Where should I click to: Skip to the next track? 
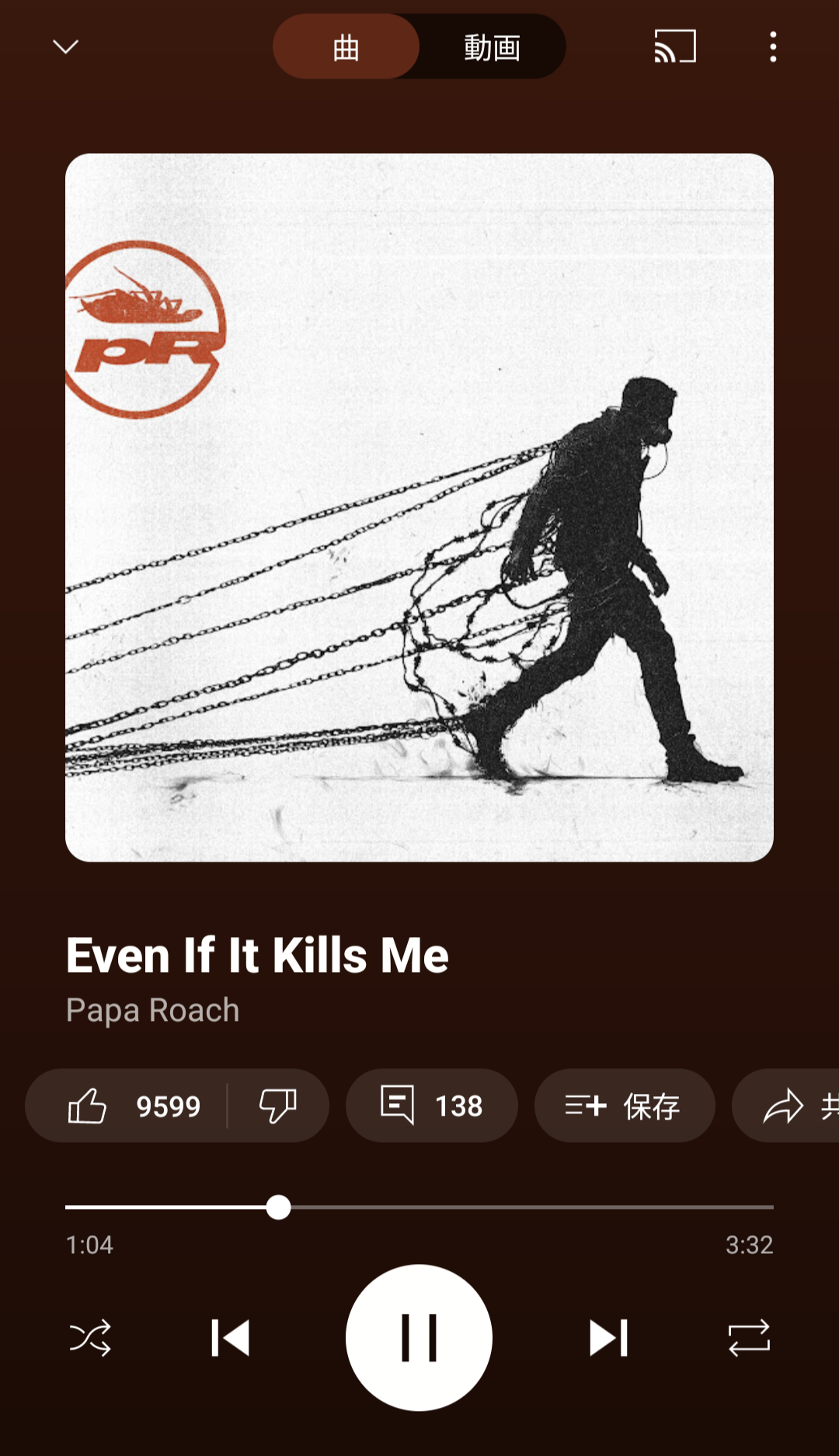coord(607,1338)
